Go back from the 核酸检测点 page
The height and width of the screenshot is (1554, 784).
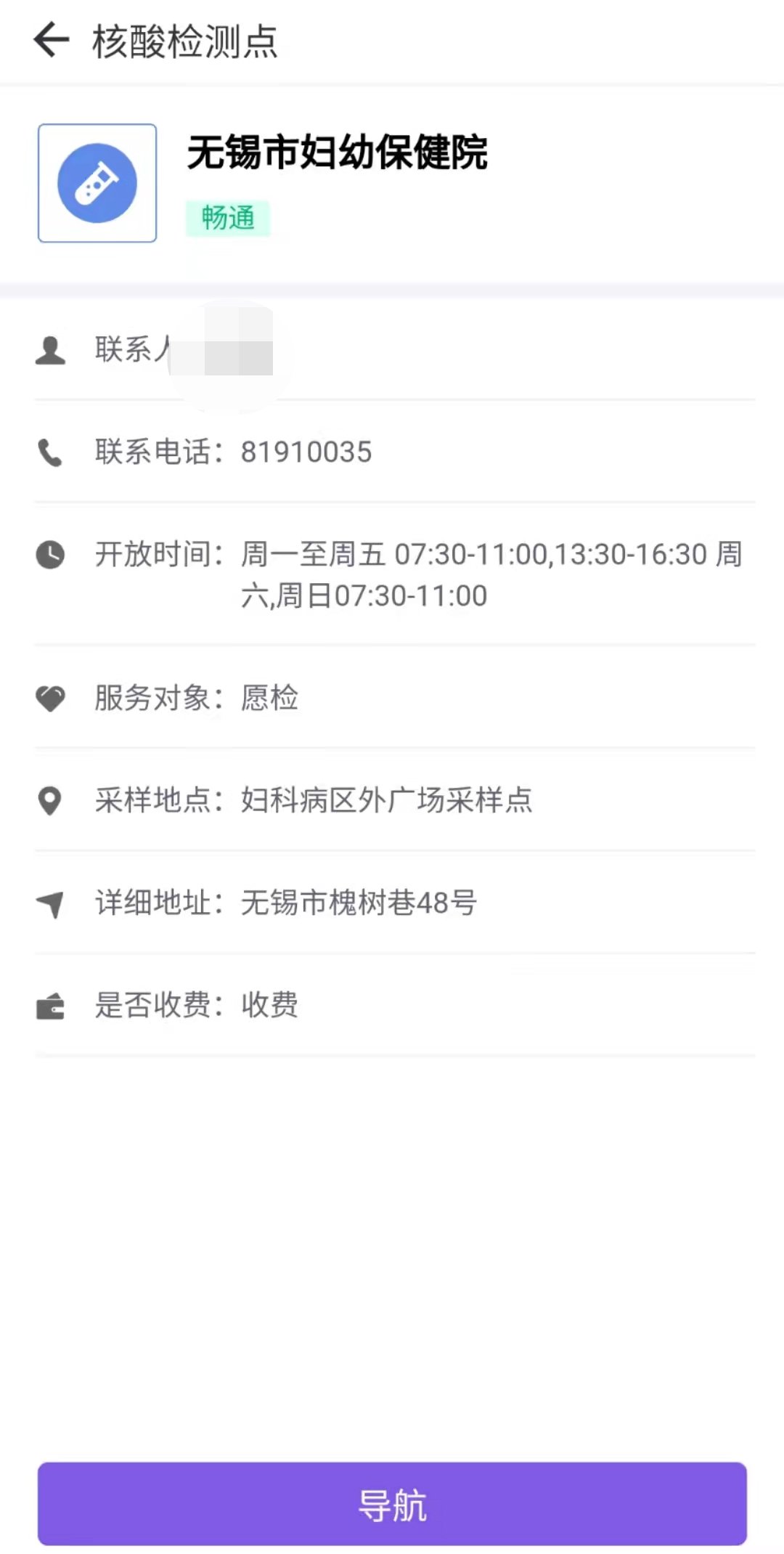[x=51, y=40]
